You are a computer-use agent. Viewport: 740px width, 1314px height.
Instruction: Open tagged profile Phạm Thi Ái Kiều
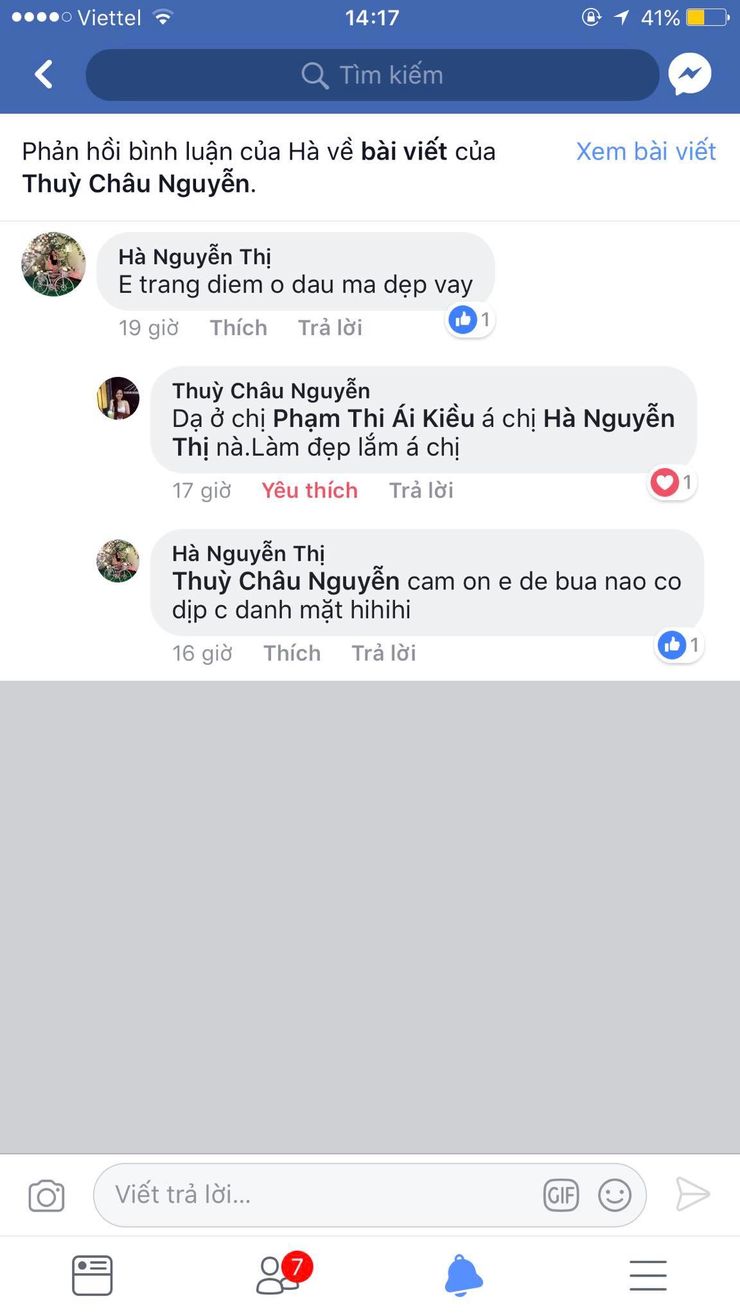click(x=374, y=418)
